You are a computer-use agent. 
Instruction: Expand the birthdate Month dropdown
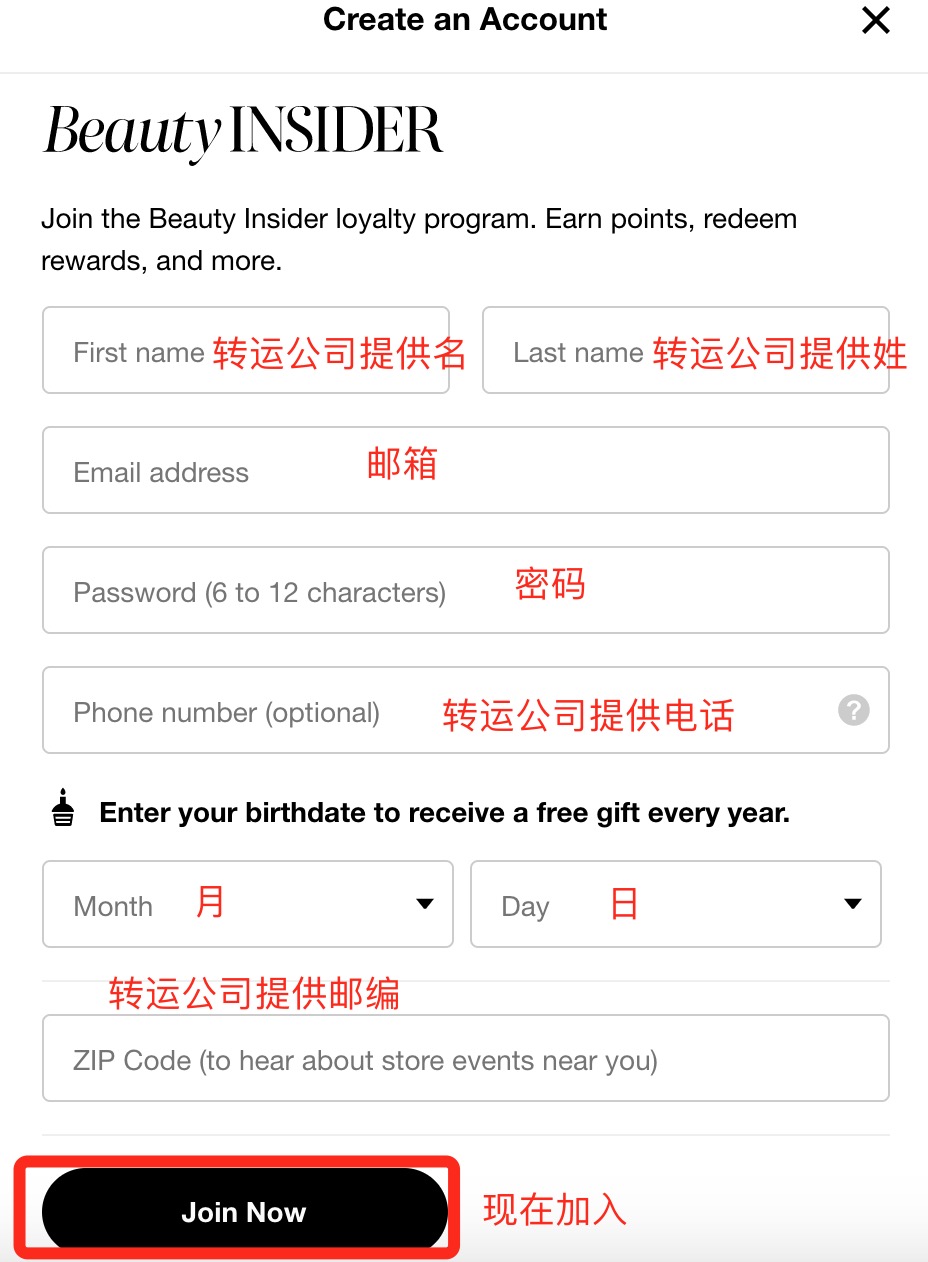pyautogui.click(x=247, y=904)
